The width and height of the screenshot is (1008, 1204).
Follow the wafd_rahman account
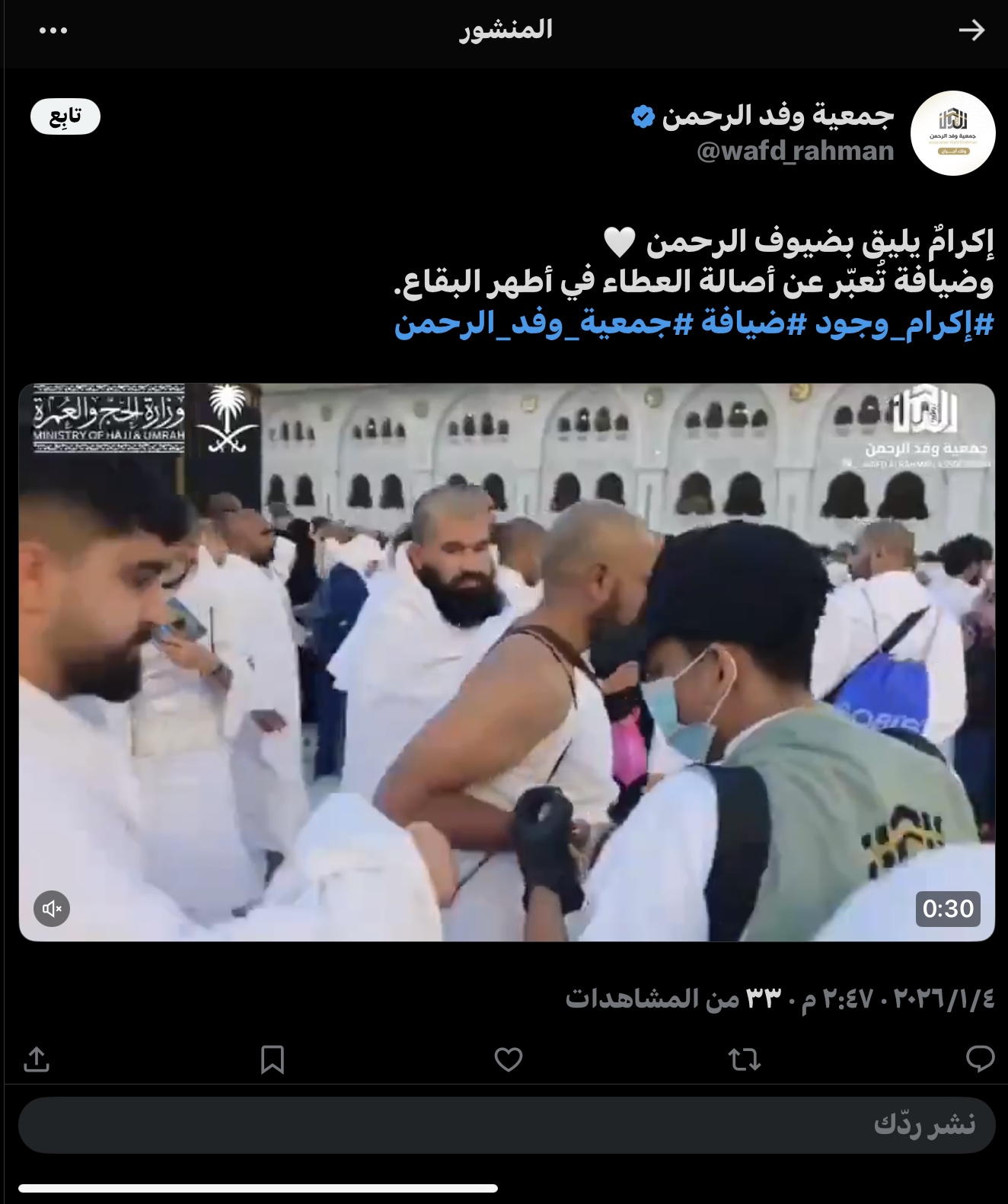click(x=65, y=116)
